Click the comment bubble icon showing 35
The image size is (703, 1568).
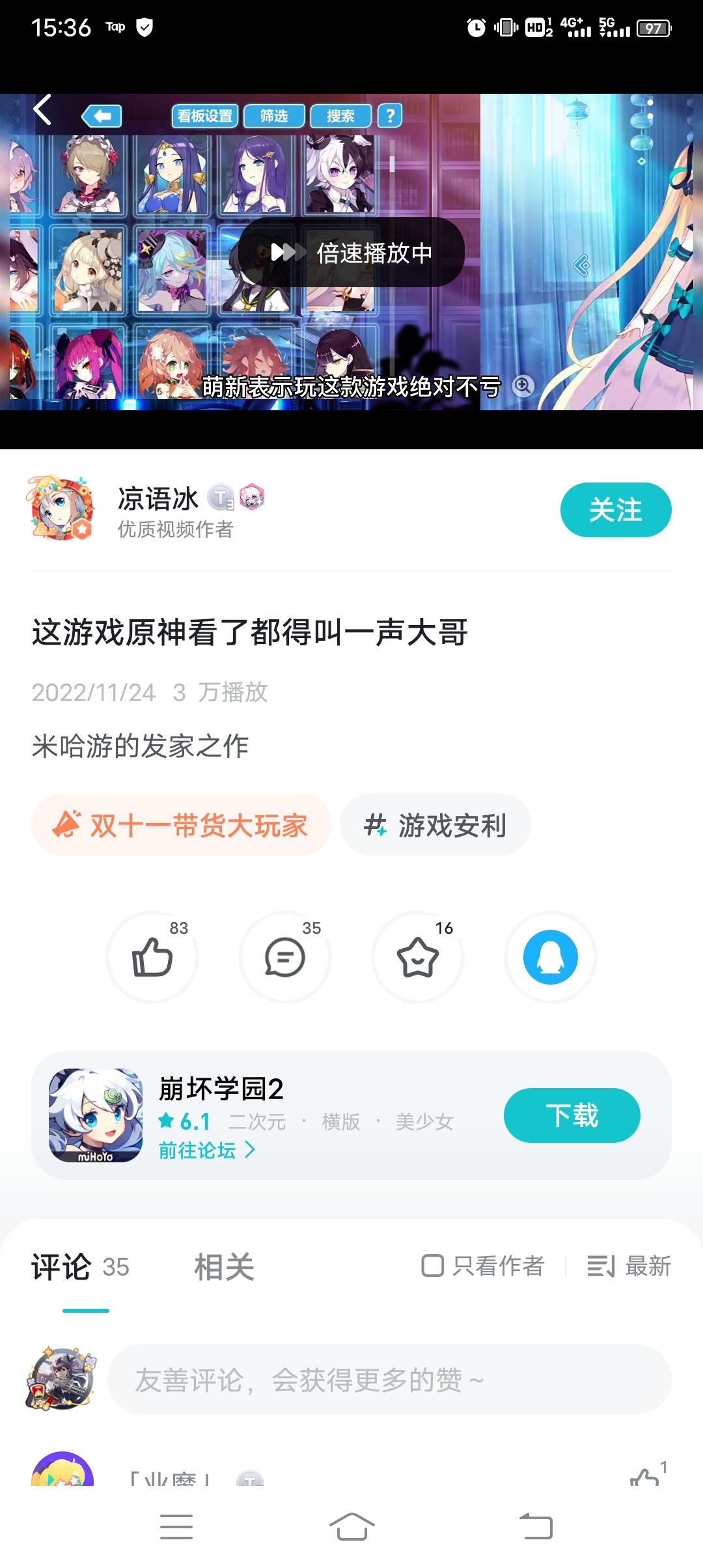coord(284,957)
